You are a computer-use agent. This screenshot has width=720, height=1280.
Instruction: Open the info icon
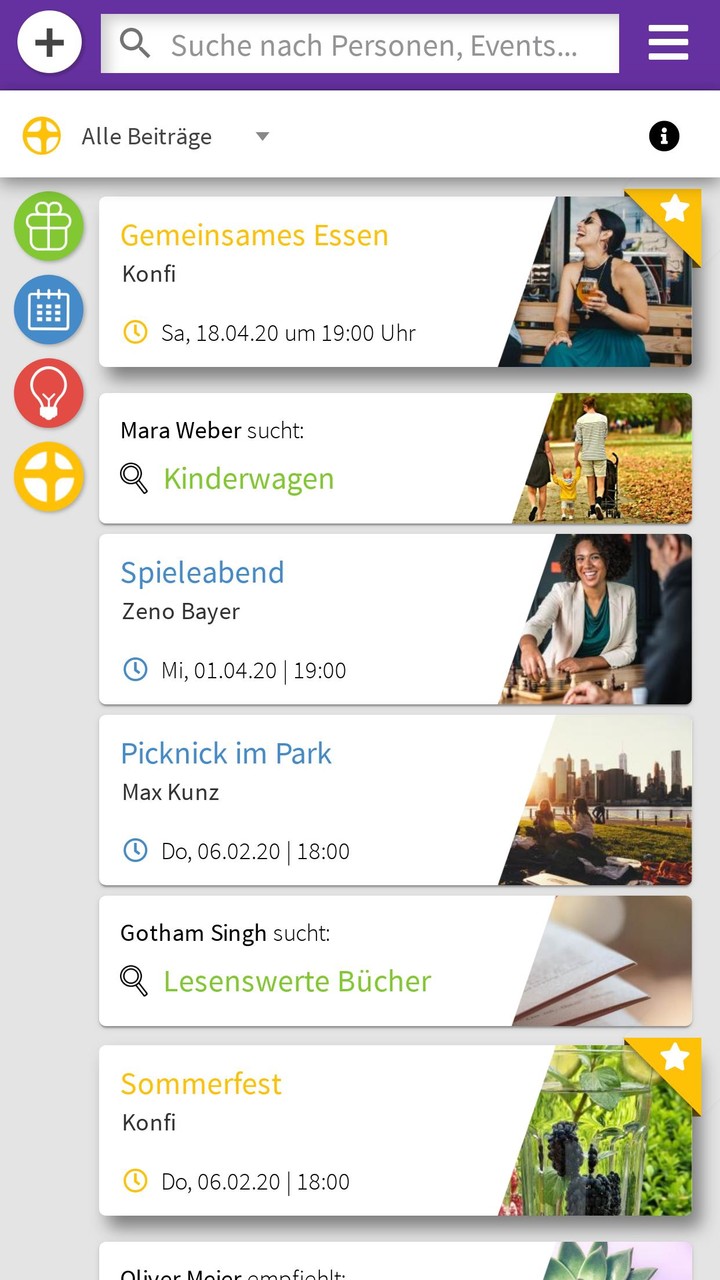pos(664,136)
